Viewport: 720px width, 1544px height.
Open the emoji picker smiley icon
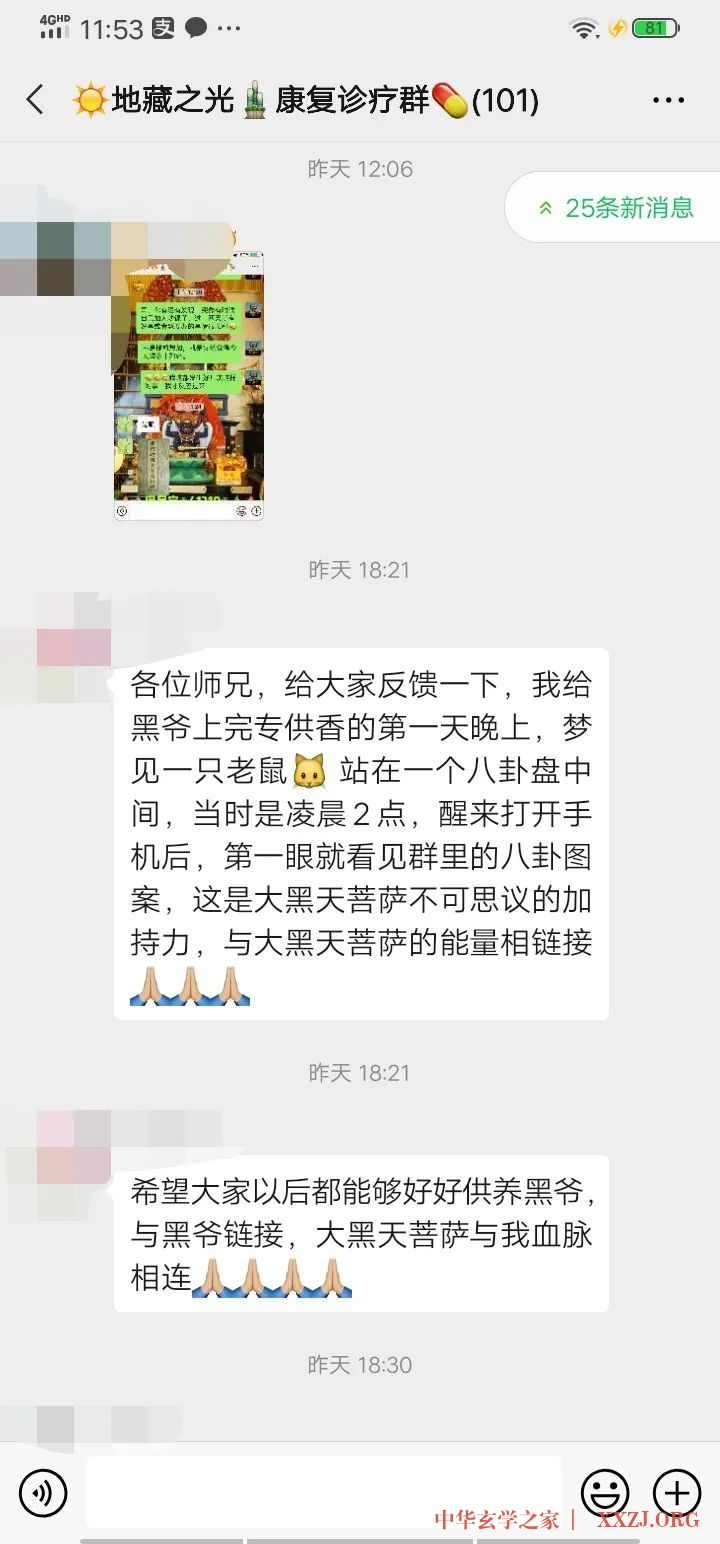pos(603,1491)
